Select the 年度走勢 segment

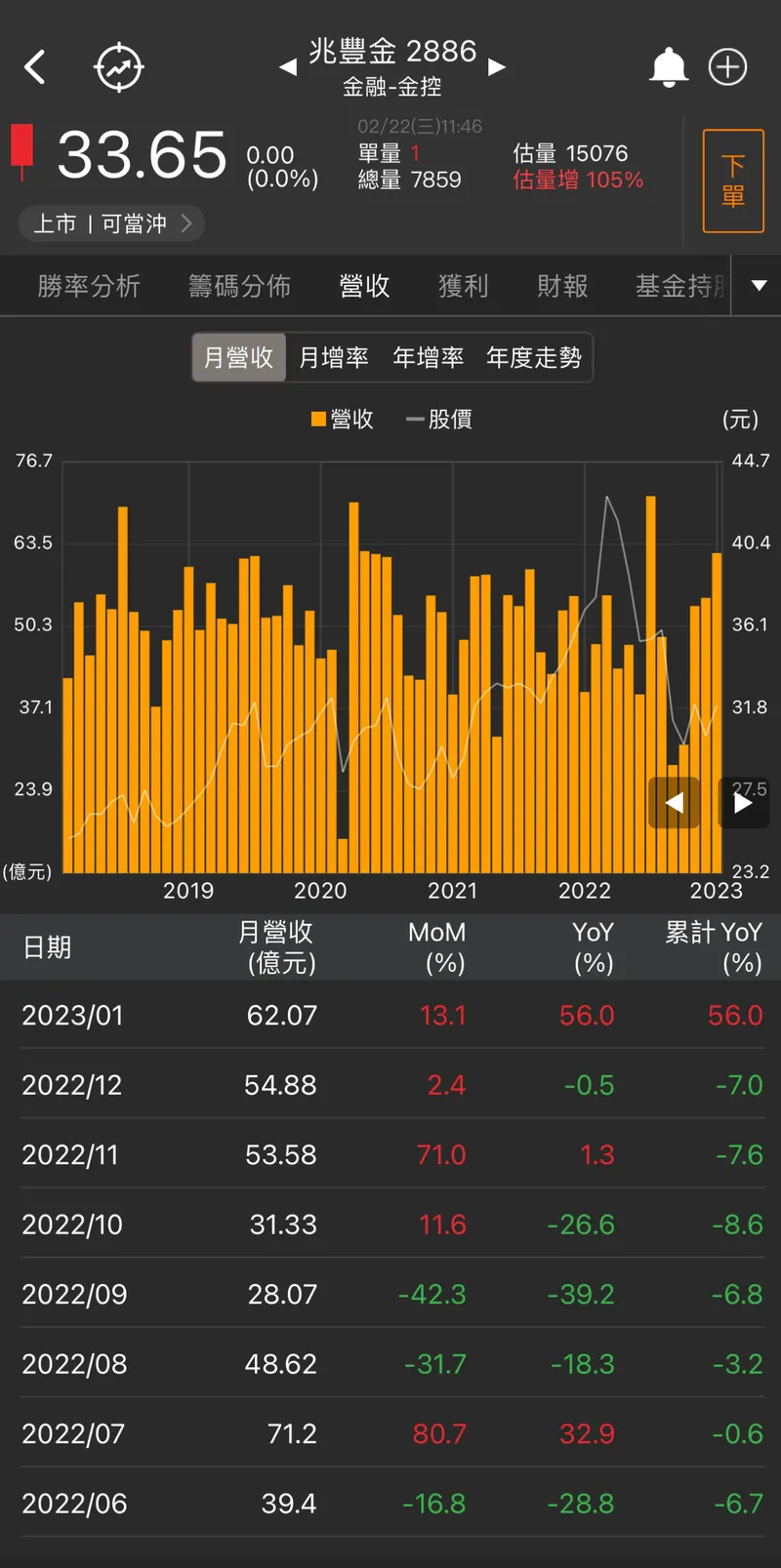(x=534, y=357)
